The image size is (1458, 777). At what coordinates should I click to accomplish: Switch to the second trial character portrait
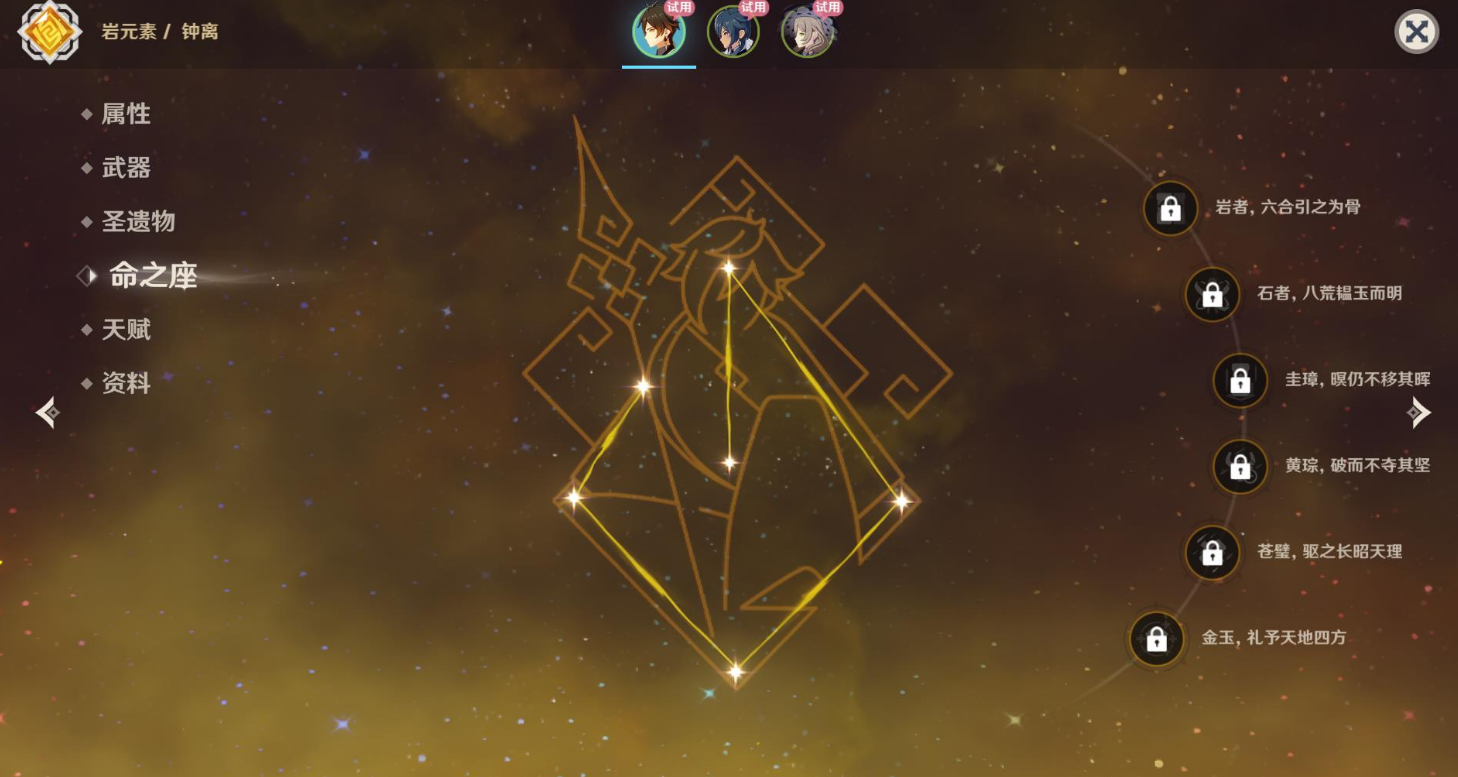coord(733,32)
